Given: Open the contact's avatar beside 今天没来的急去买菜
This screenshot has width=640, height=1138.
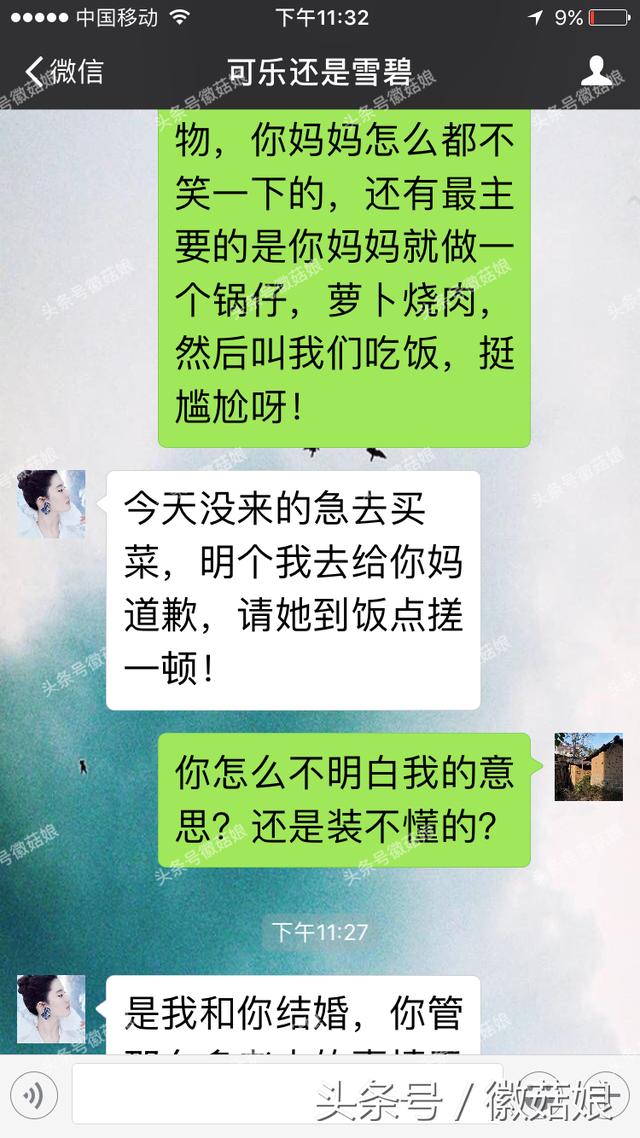Looking at the screenshot, I should point(51,504).
